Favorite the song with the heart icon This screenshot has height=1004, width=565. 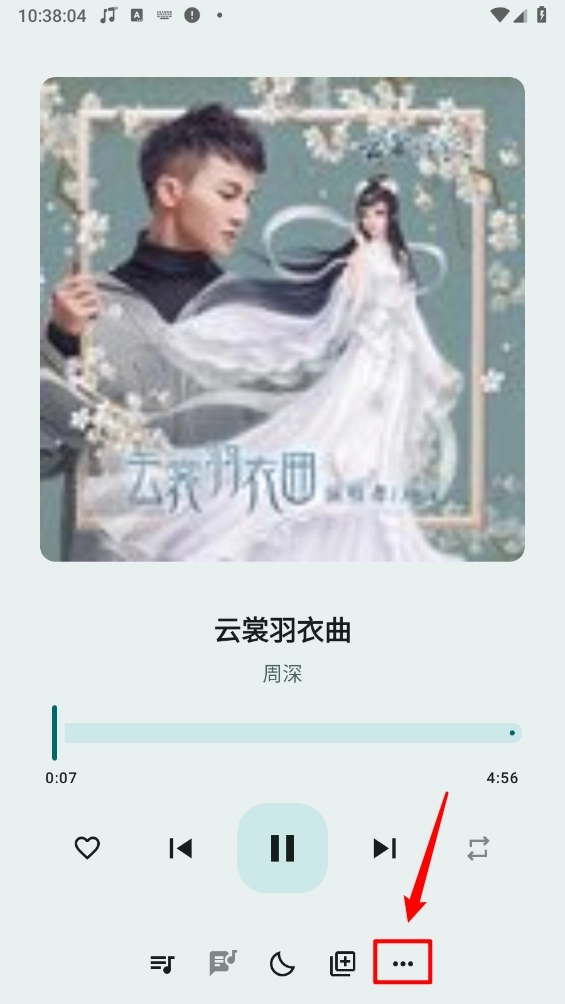87,848
